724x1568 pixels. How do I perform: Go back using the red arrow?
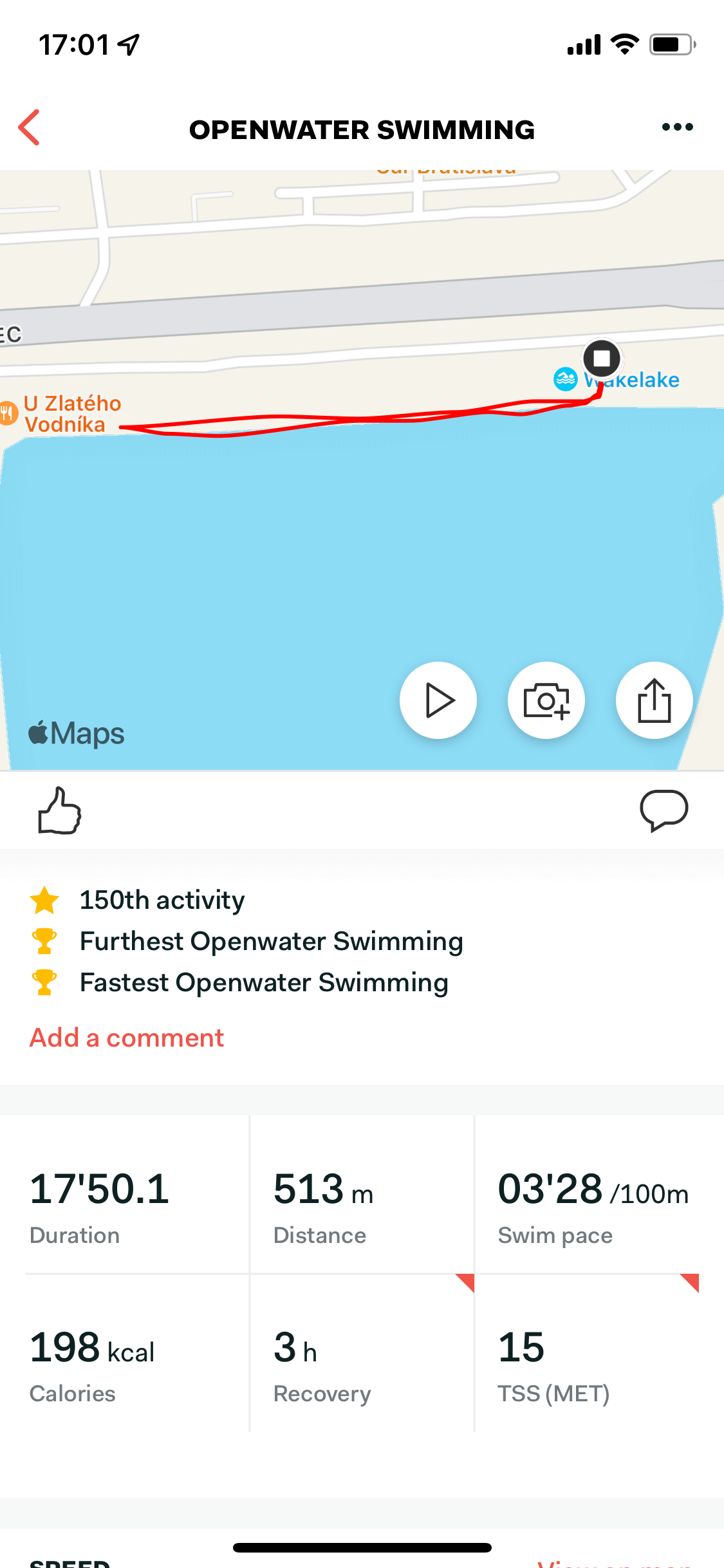[30, 127]
